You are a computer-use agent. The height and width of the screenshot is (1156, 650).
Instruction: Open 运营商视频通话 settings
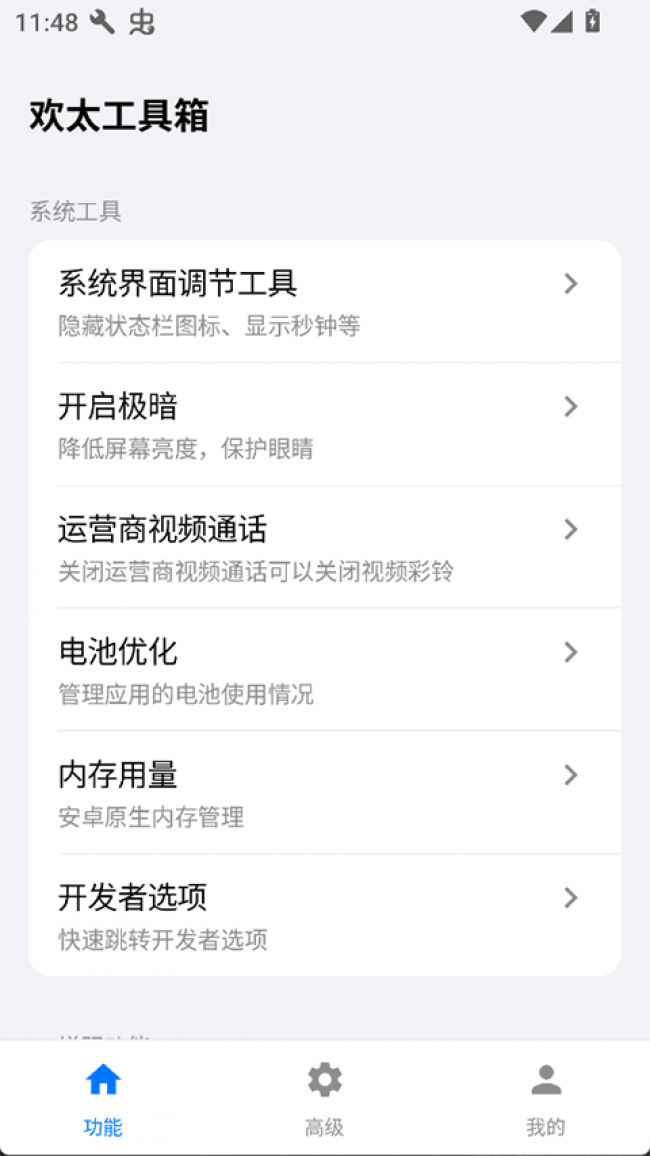pyautogui.click(x=324, y=547)
